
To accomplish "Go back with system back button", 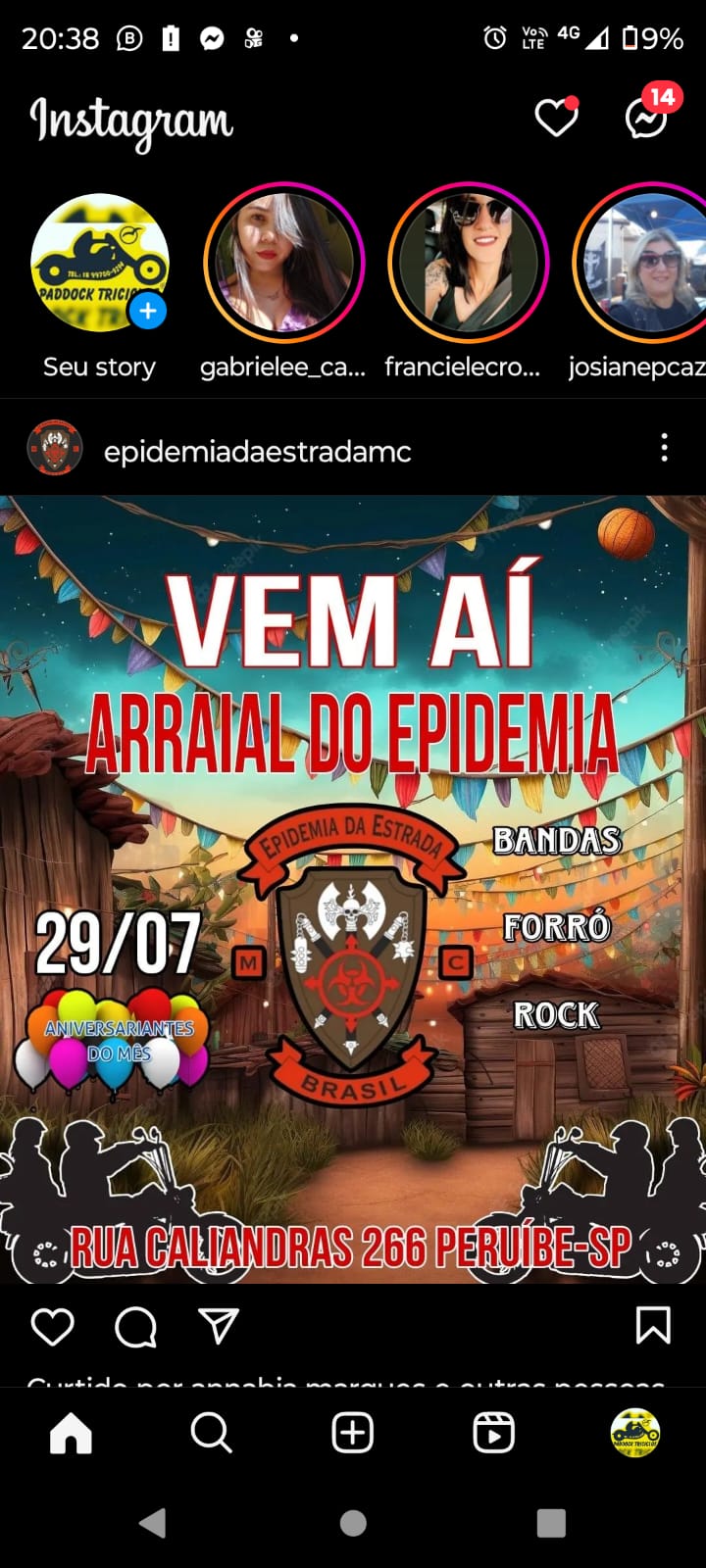I will [153, 1523].
